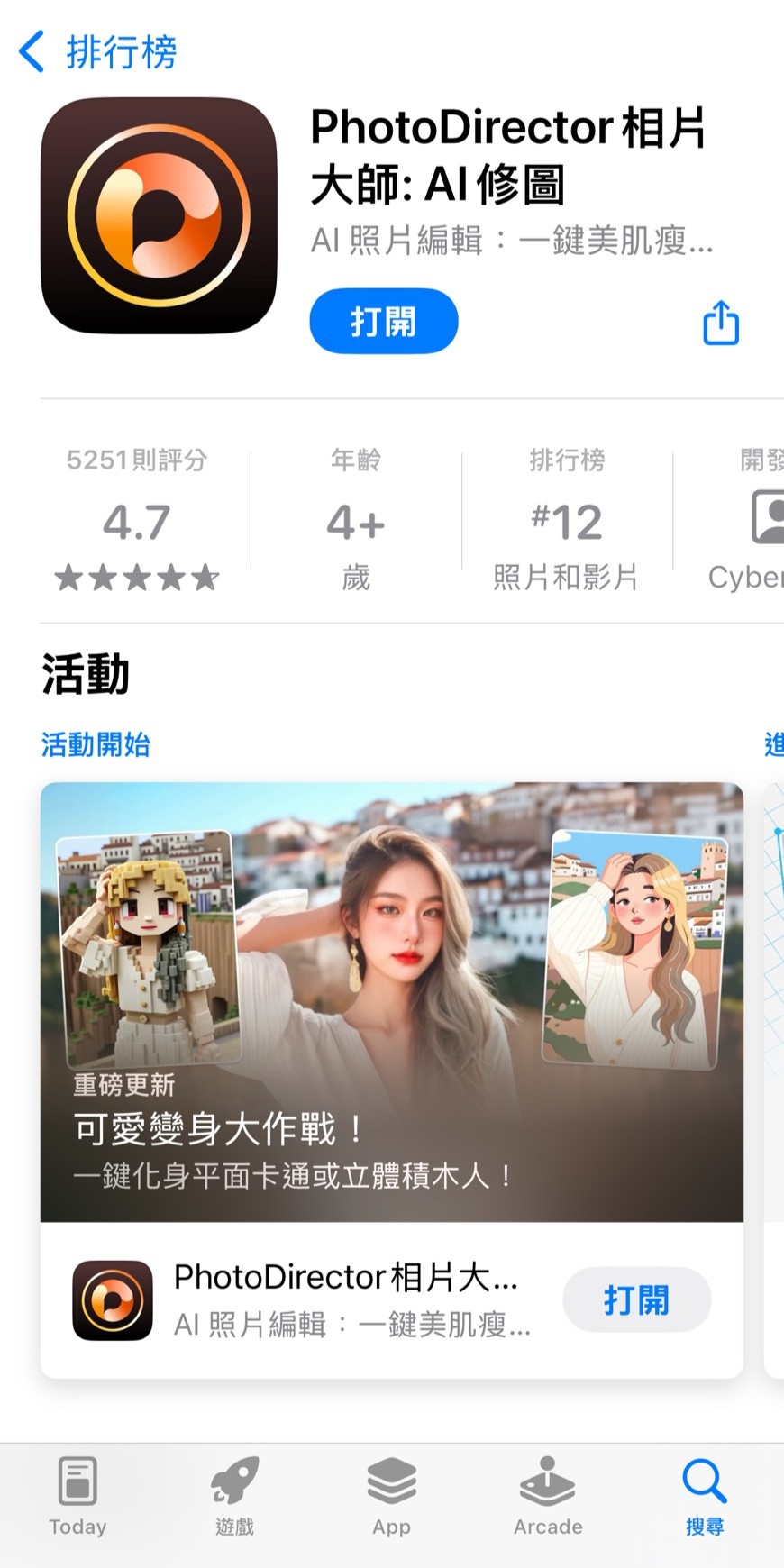Select the 搜尋 tab
The width and height of the screenshot is (784, 1568).
704,1496
